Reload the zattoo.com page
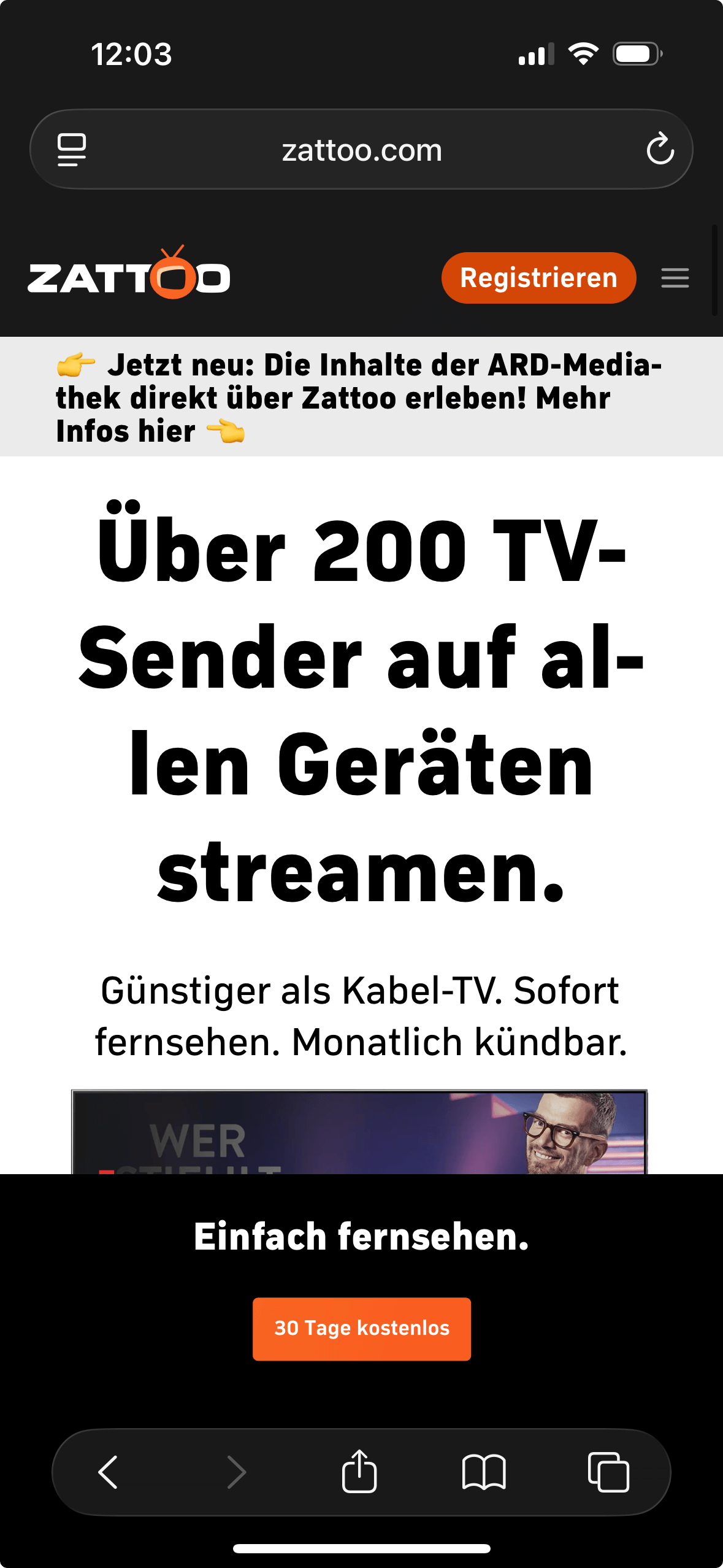The image size is (723, 1568). pyautogui.click(x=660, y=149)
